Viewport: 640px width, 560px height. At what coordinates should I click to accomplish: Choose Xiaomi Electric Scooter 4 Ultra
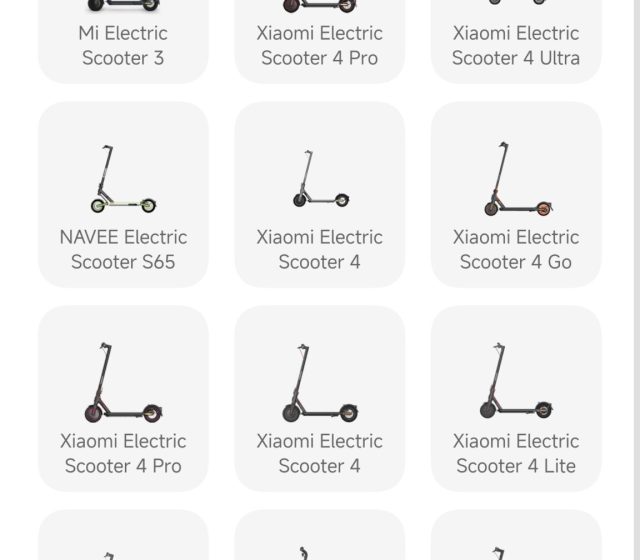516,40
